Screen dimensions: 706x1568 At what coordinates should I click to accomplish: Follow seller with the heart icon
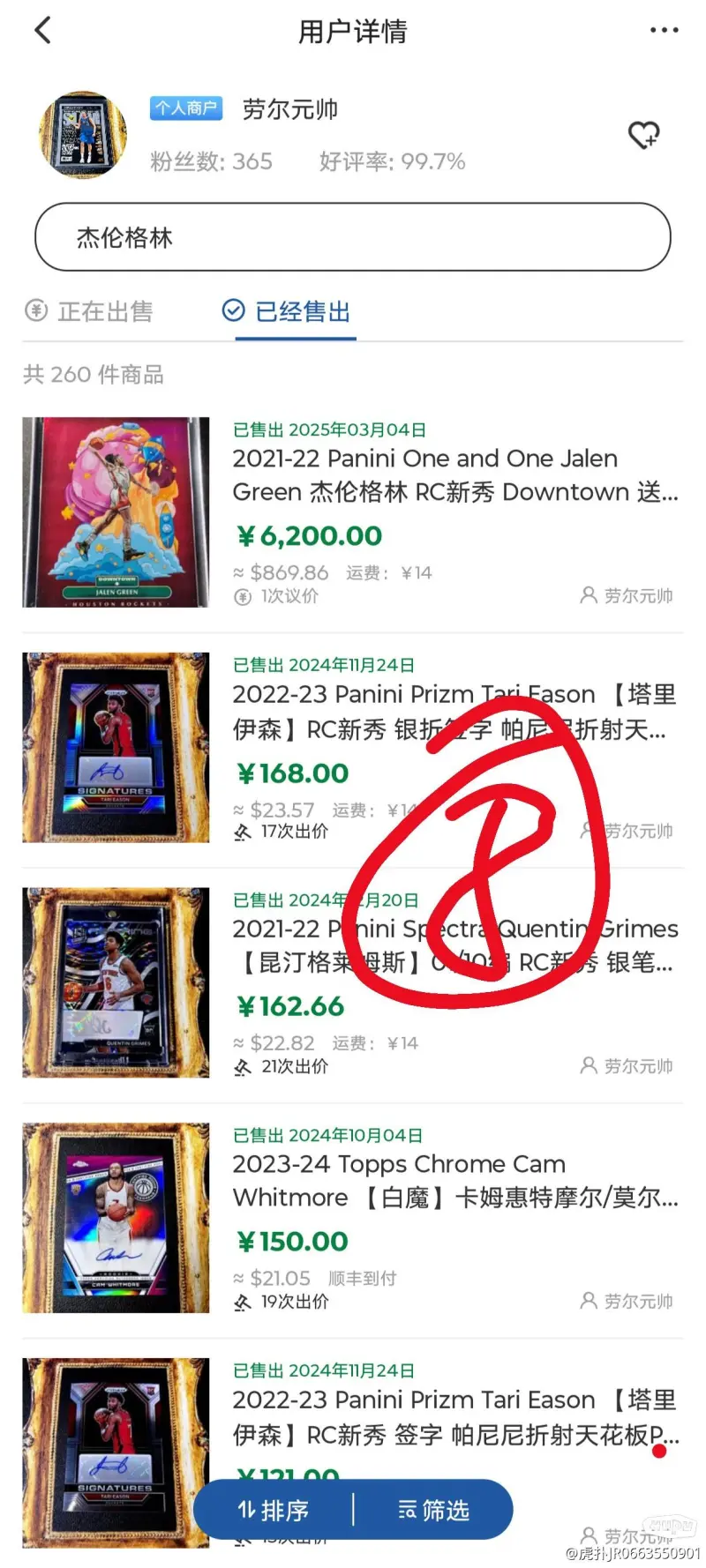(643, 135)
